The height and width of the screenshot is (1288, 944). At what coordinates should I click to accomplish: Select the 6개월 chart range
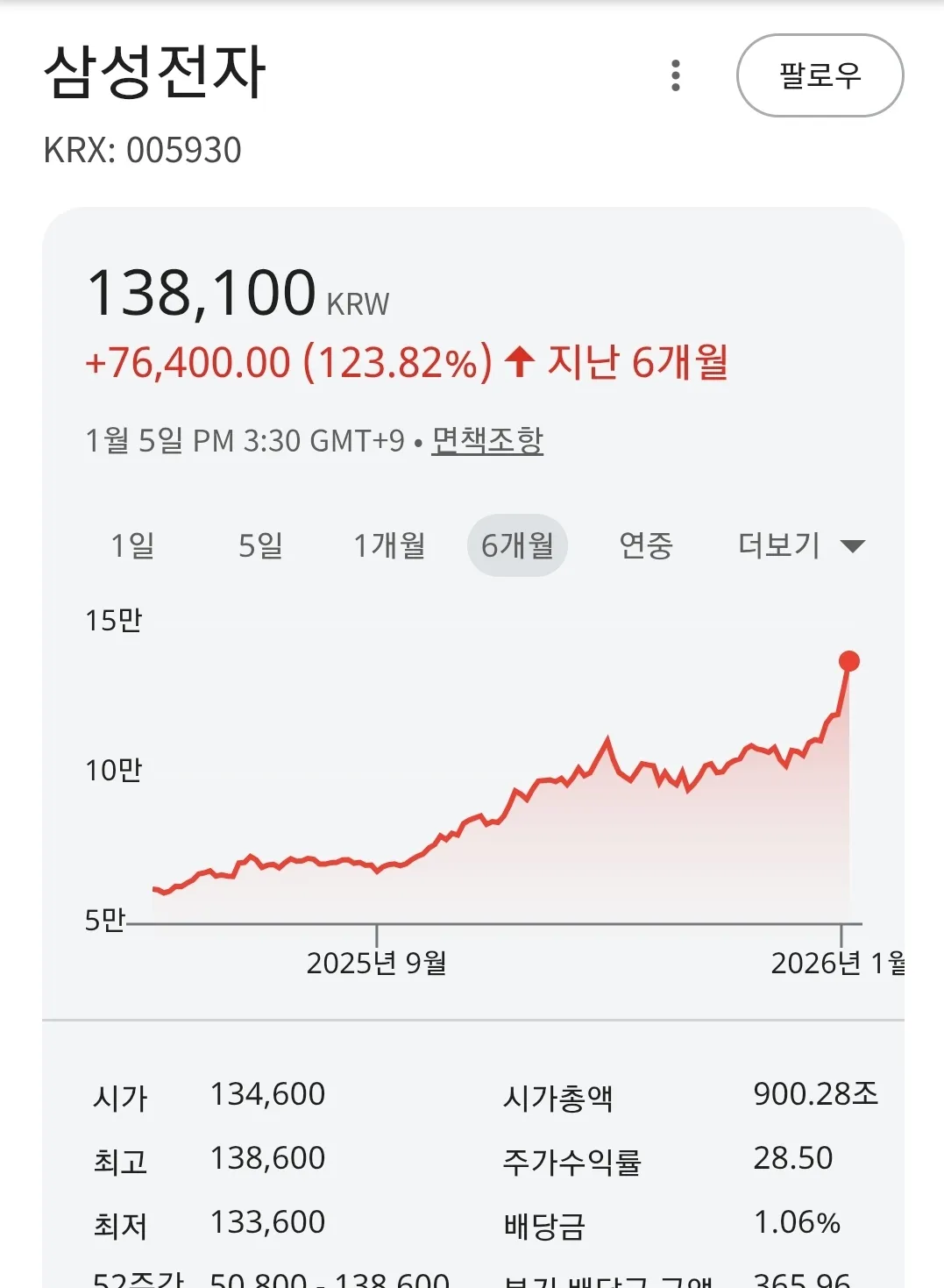pos(517,545)
